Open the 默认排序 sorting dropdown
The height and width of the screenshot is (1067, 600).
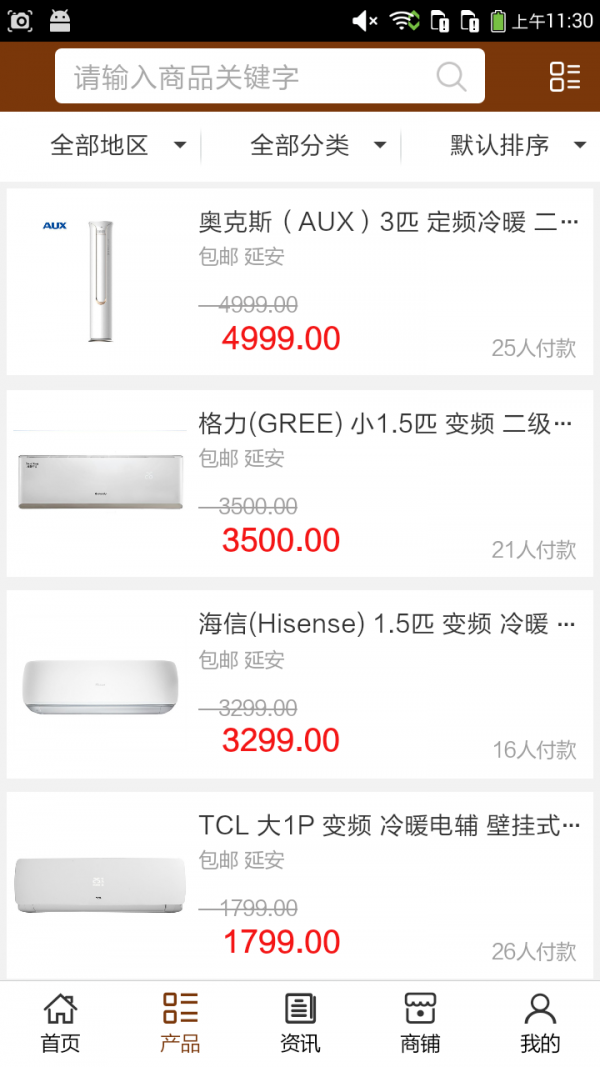click(517, 146)
